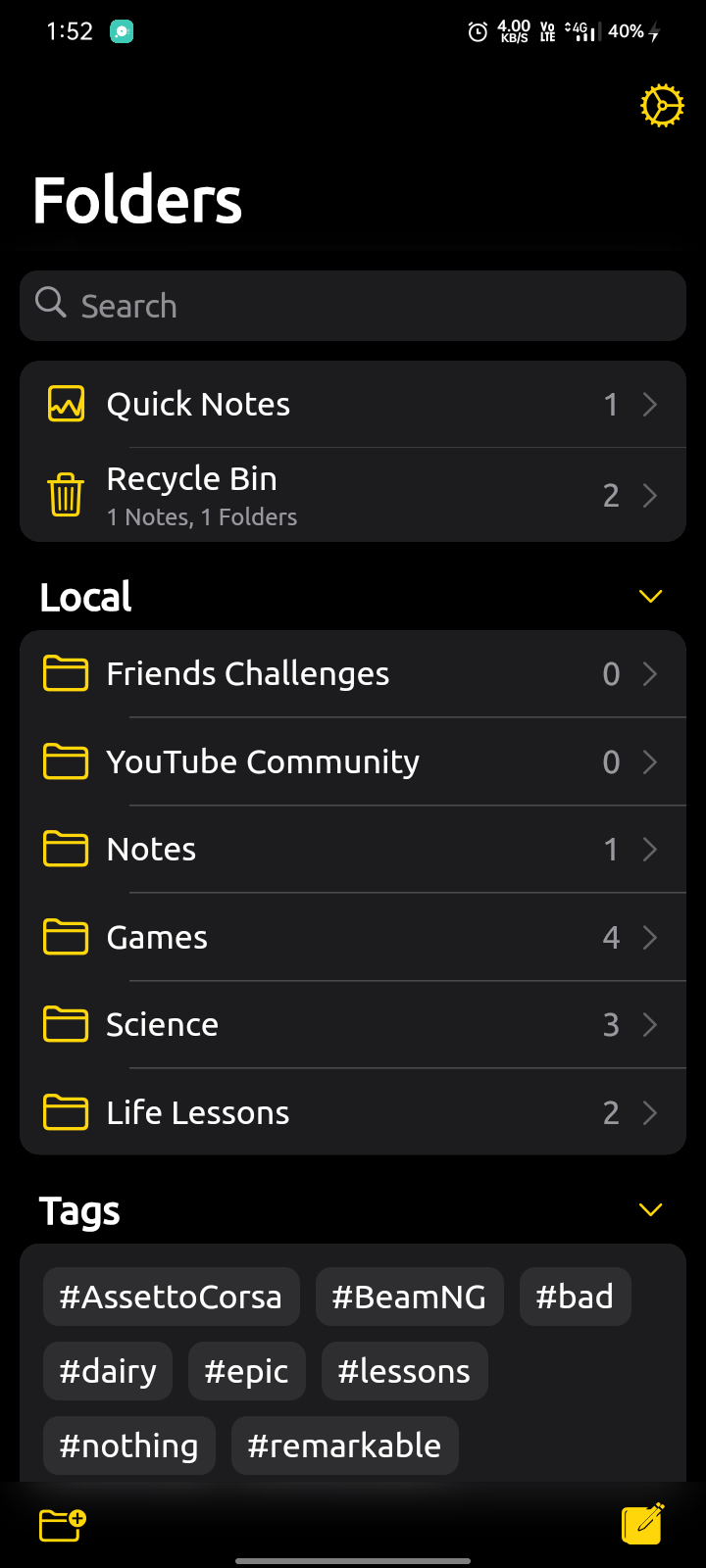Open the Recycle Bin trash icon
The width and height of the screenshot is (706, 1568).
(x=65, y=495)
